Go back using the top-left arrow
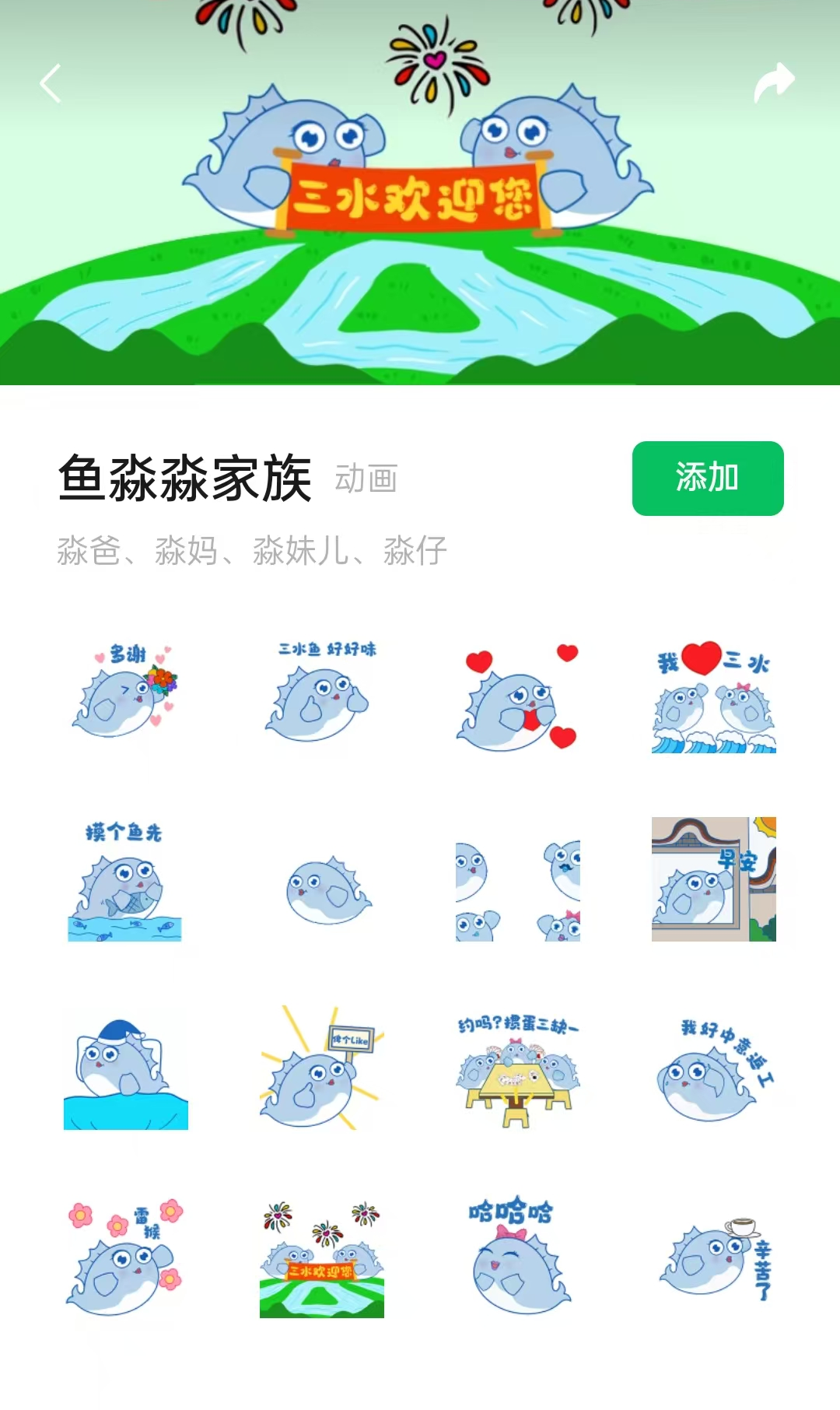The width and height of the screenshot is (840, 1410). 51,83
